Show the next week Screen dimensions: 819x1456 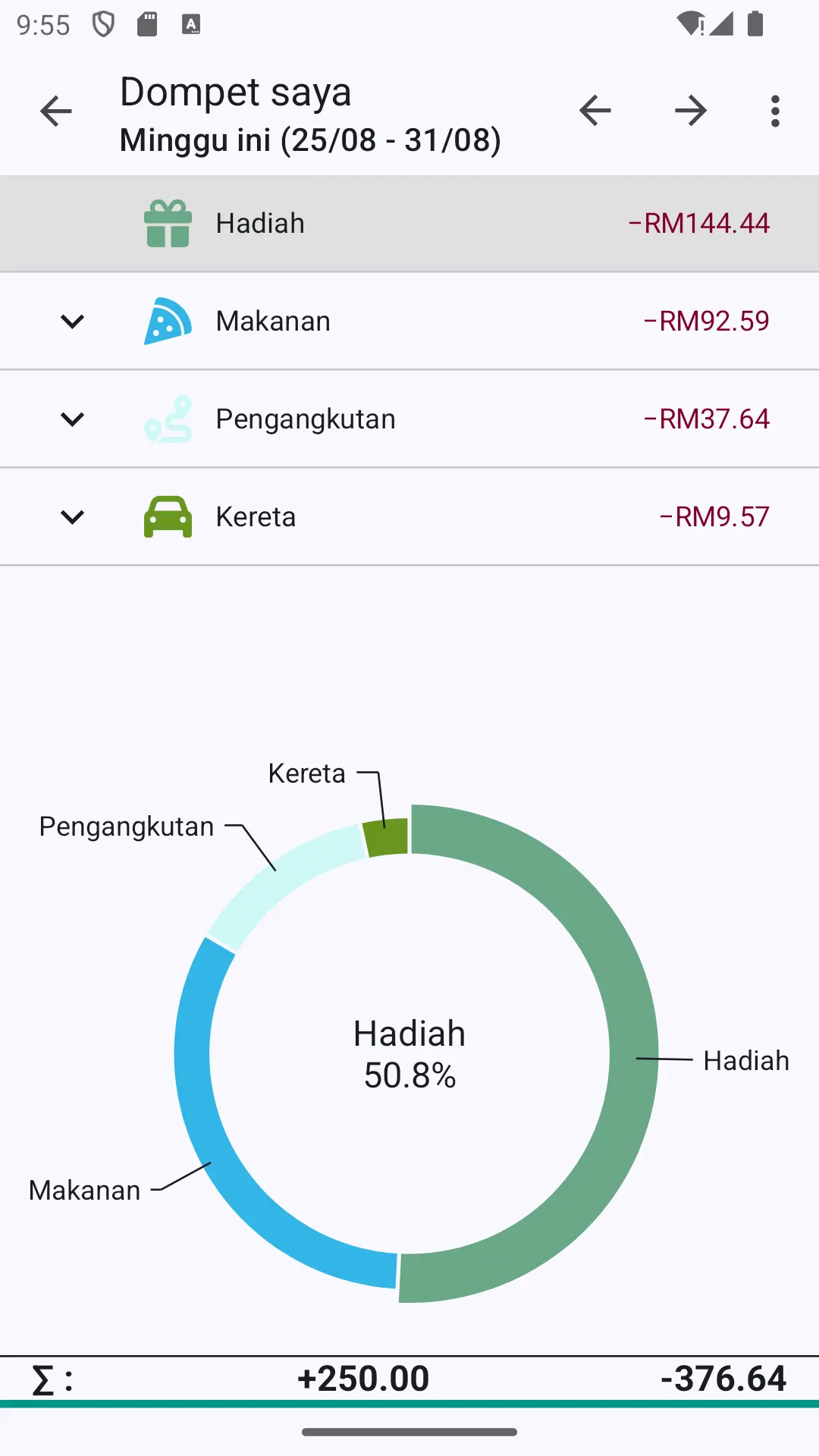click(x=691, y=111)
